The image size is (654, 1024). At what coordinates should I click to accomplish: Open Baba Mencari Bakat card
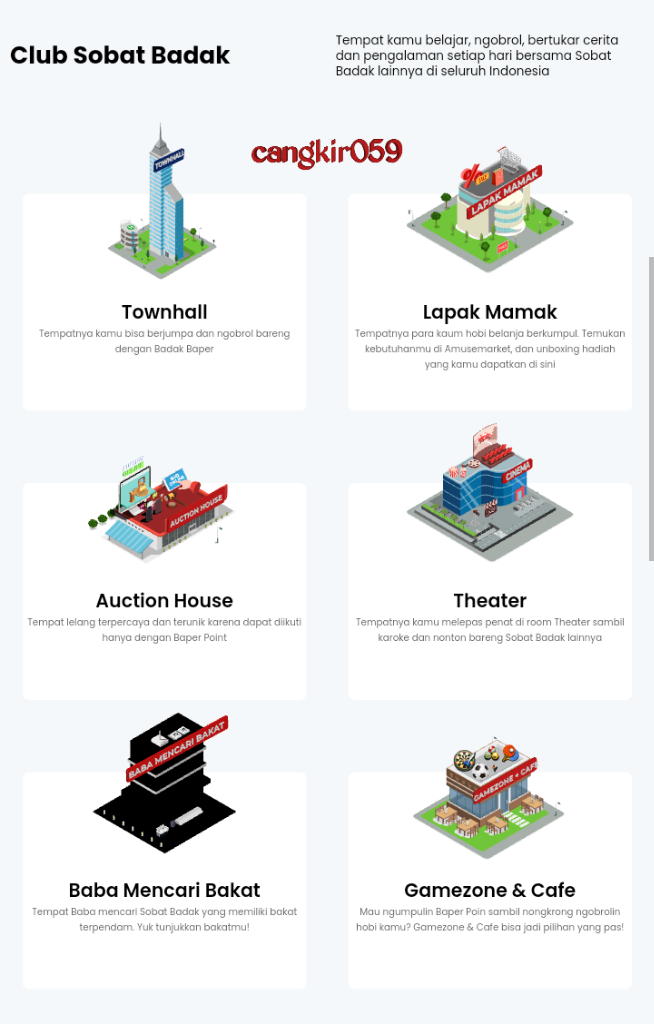coord(164,889)
